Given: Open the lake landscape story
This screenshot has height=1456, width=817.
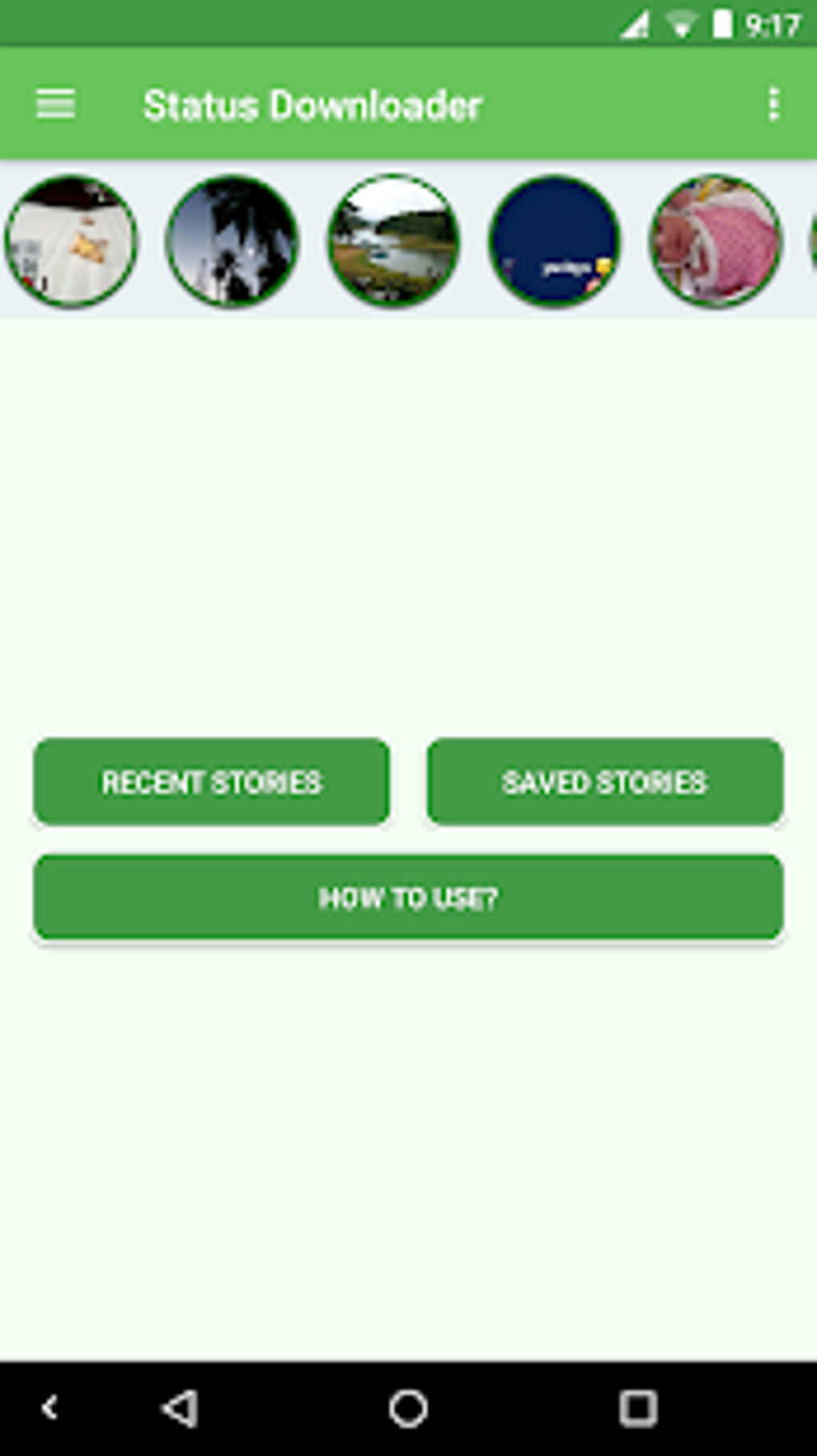Looking at the screenshot, I should (x=393, y=240).
